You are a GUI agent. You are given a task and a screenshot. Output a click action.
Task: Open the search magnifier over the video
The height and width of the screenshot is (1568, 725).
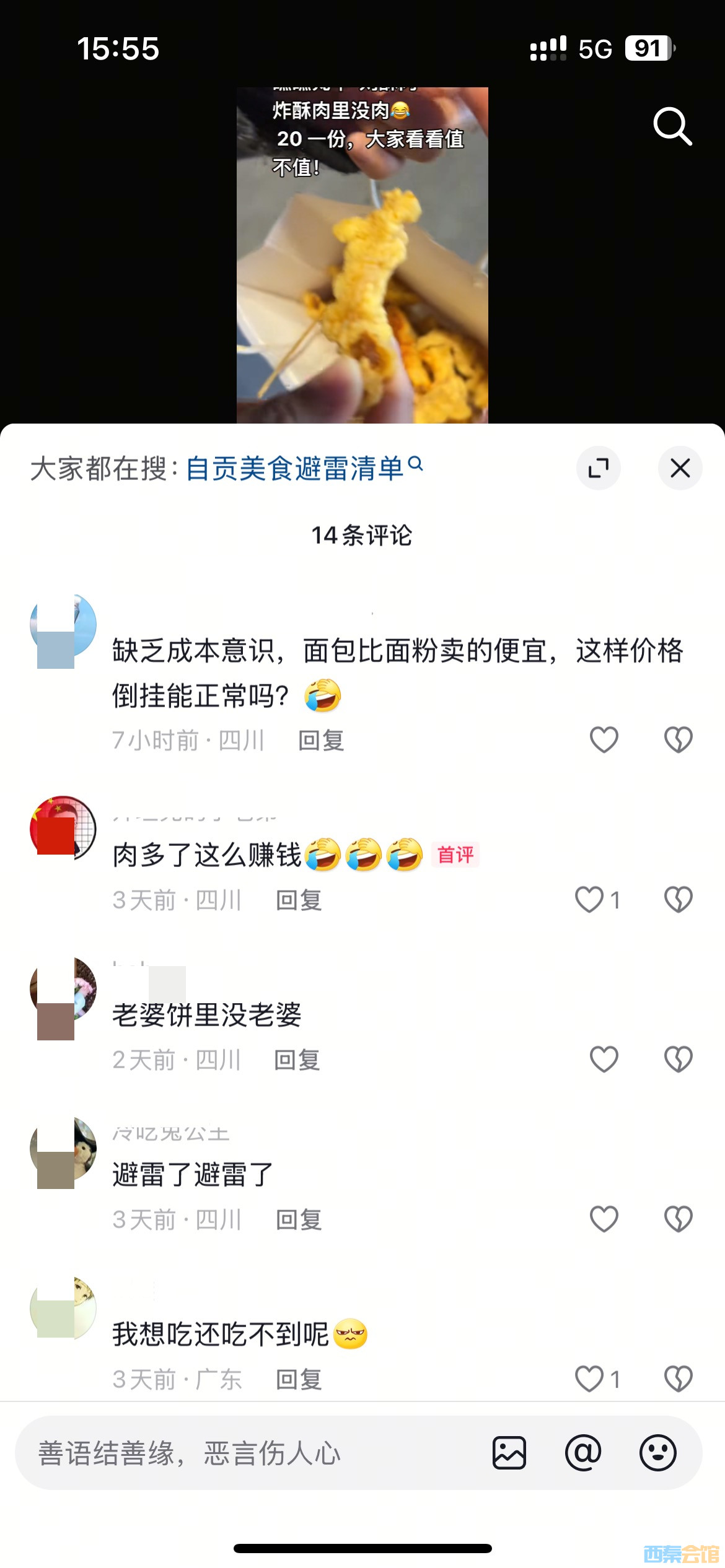pos(672,126)
